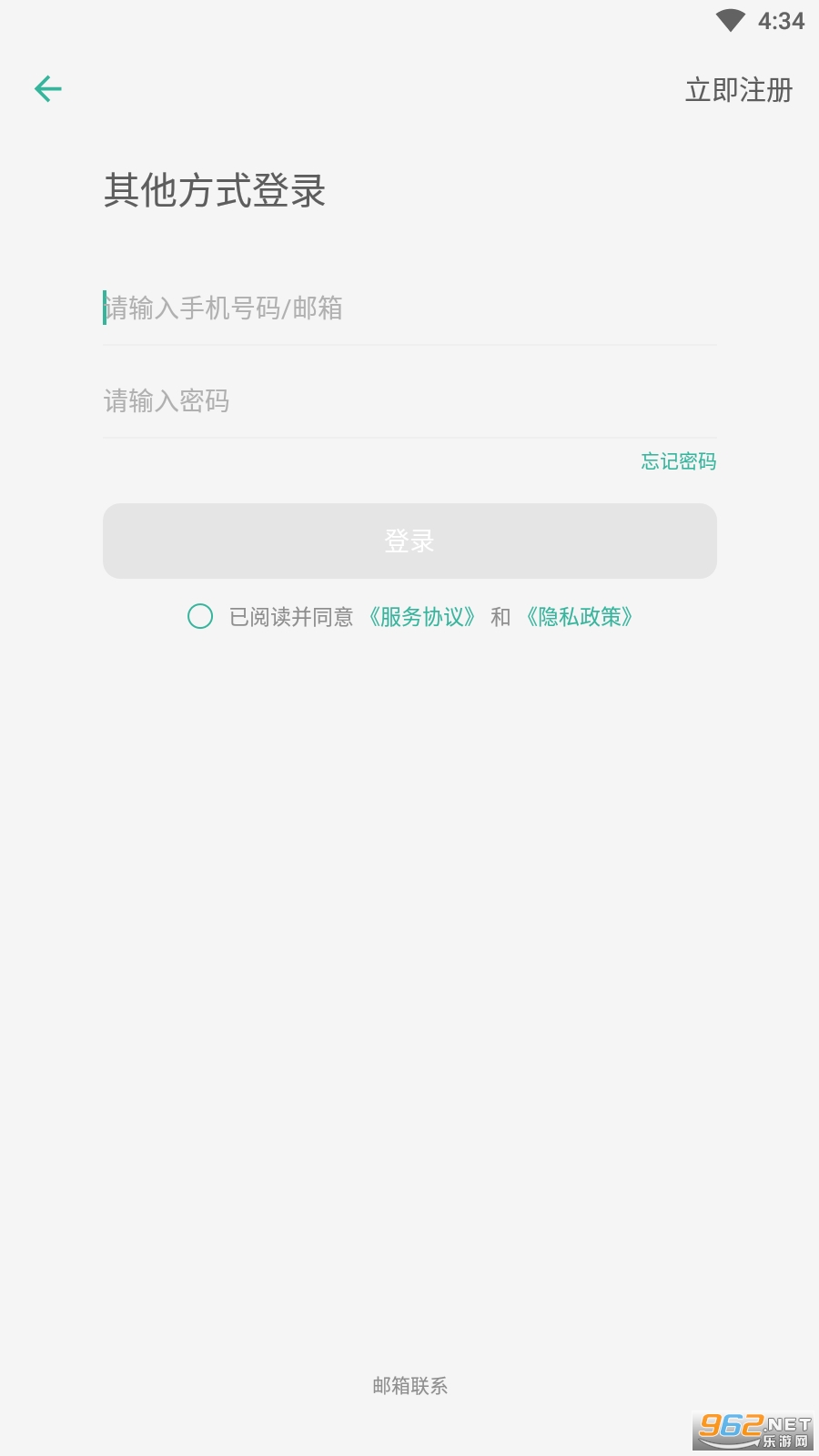819x1456 pixels.
Task: Focus the phone number/email input field
Action: tap(409, 308)
